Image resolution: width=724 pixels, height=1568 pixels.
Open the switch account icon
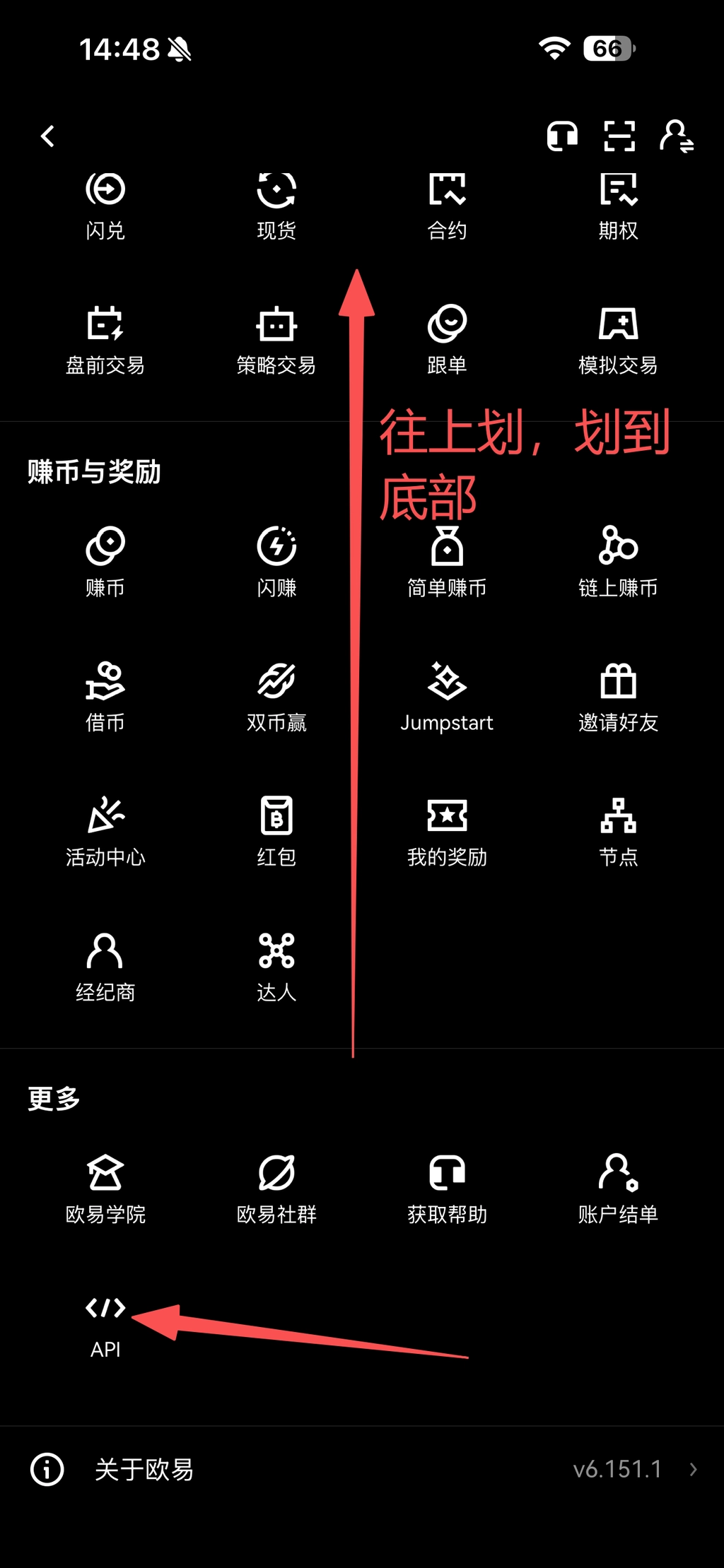pos(677,136)
